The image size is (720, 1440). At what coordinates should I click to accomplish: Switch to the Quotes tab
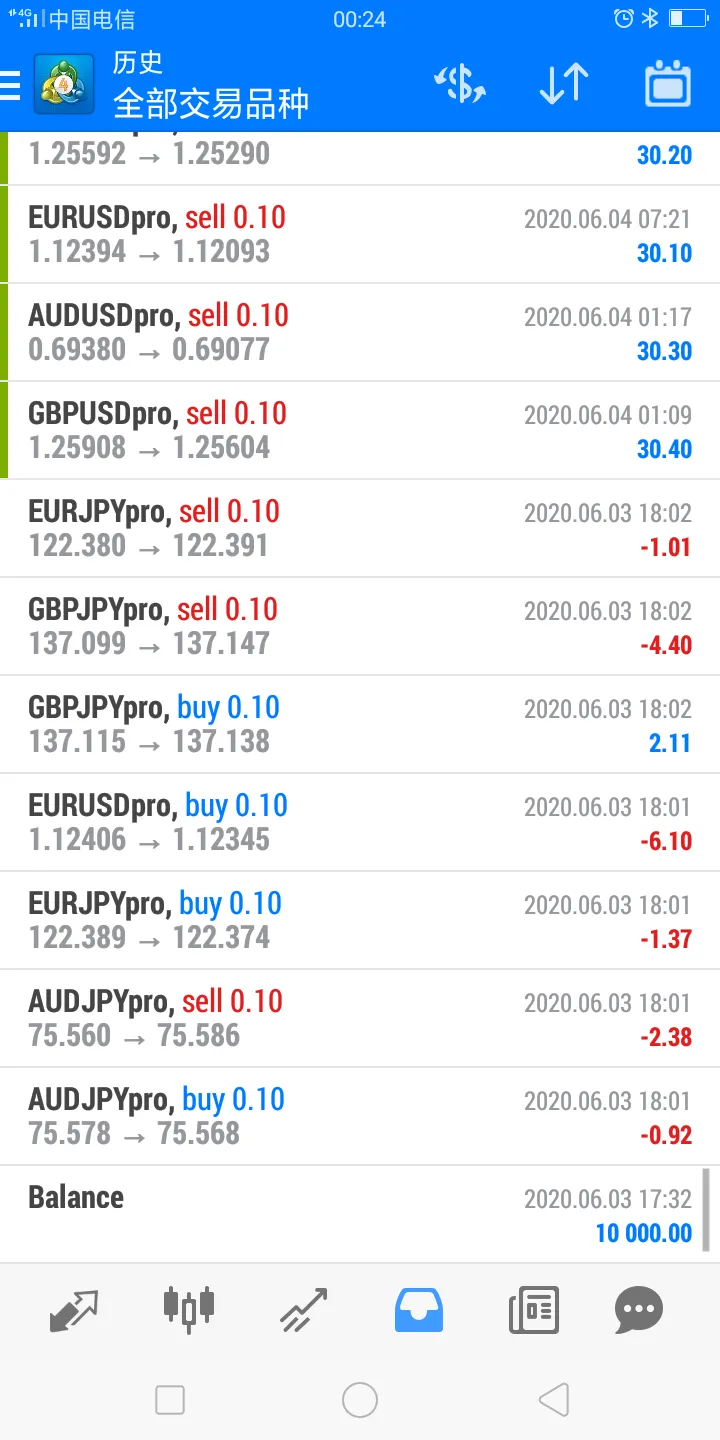74,1309
